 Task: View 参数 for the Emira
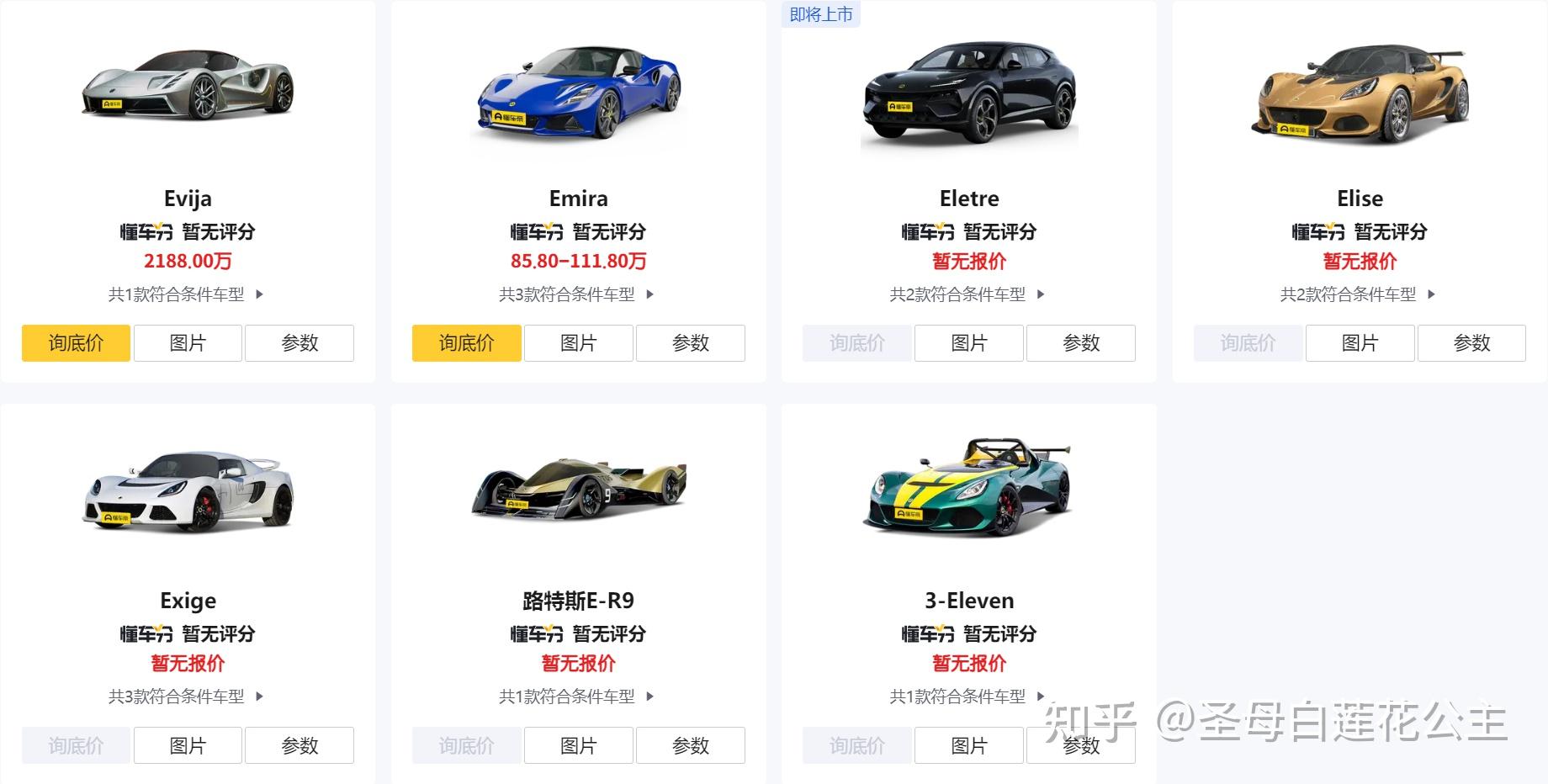690,343
